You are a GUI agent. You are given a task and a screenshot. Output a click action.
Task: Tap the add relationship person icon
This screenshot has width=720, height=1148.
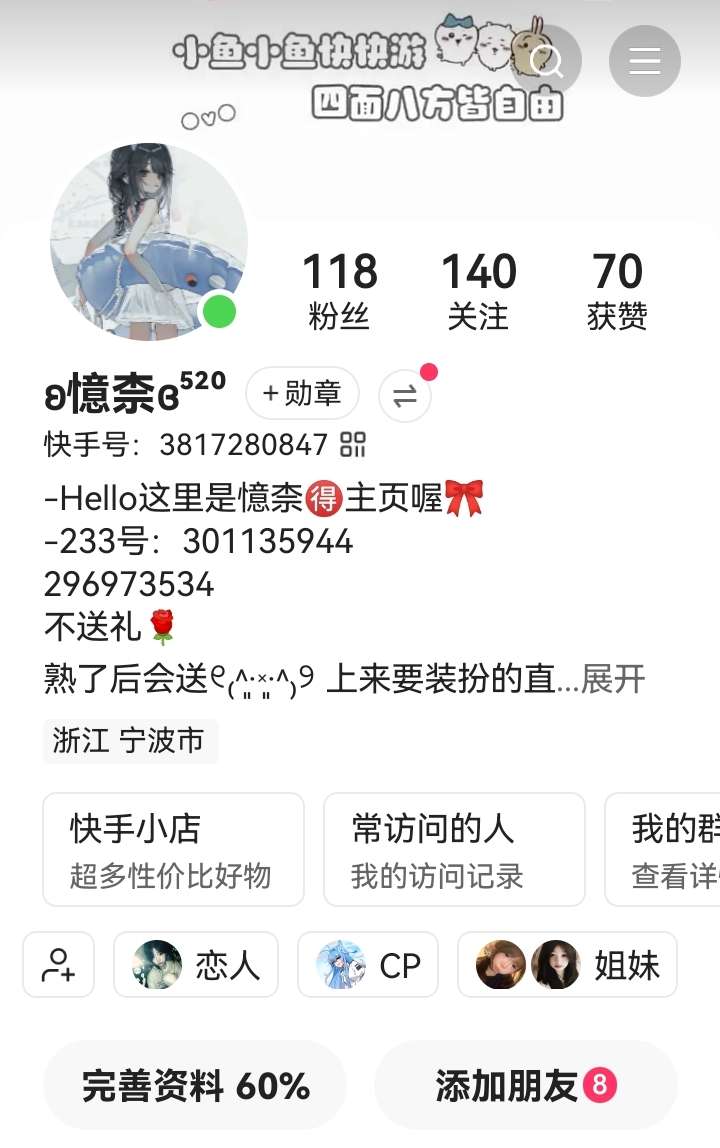click(58, 965)
